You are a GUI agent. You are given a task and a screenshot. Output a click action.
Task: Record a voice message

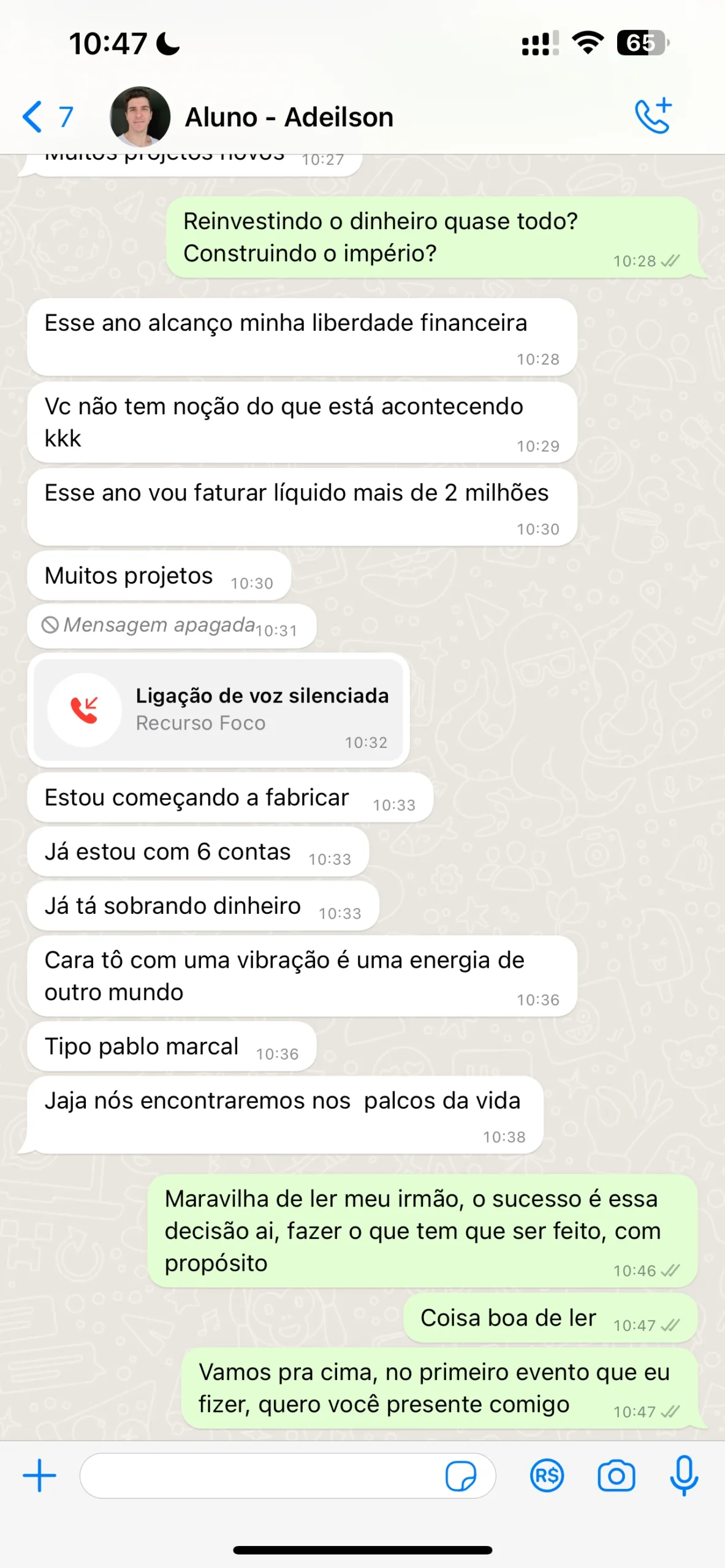tap(684, 1476)
